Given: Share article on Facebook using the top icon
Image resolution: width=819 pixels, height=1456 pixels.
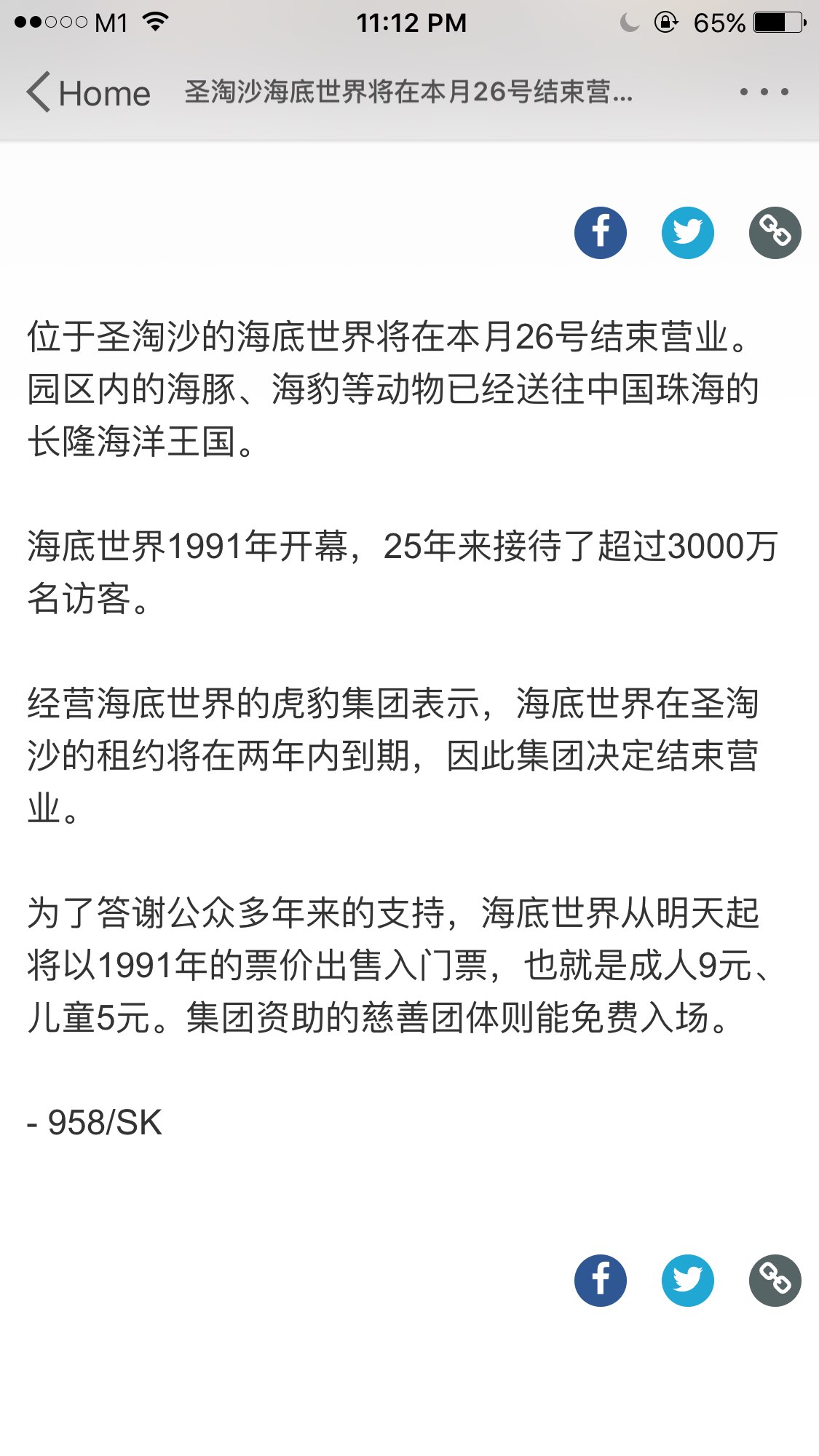Looking at the screenshot, I should point(600,233).
